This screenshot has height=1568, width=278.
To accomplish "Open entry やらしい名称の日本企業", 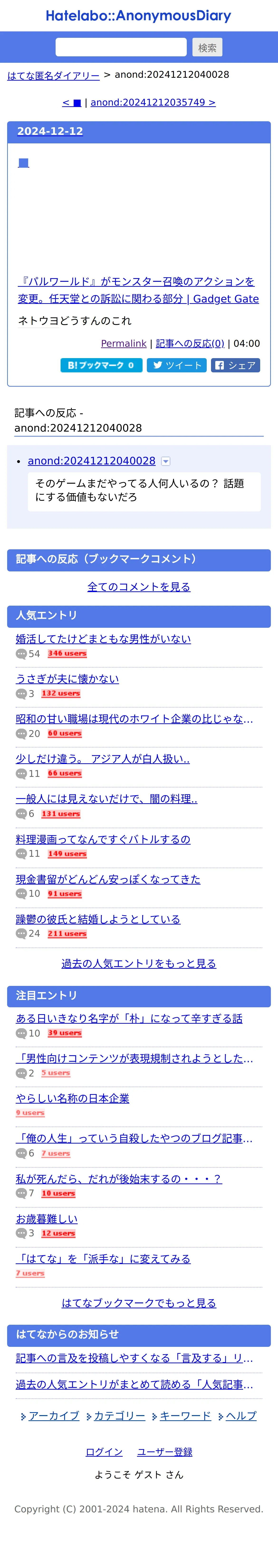I will coord(72,1098).
